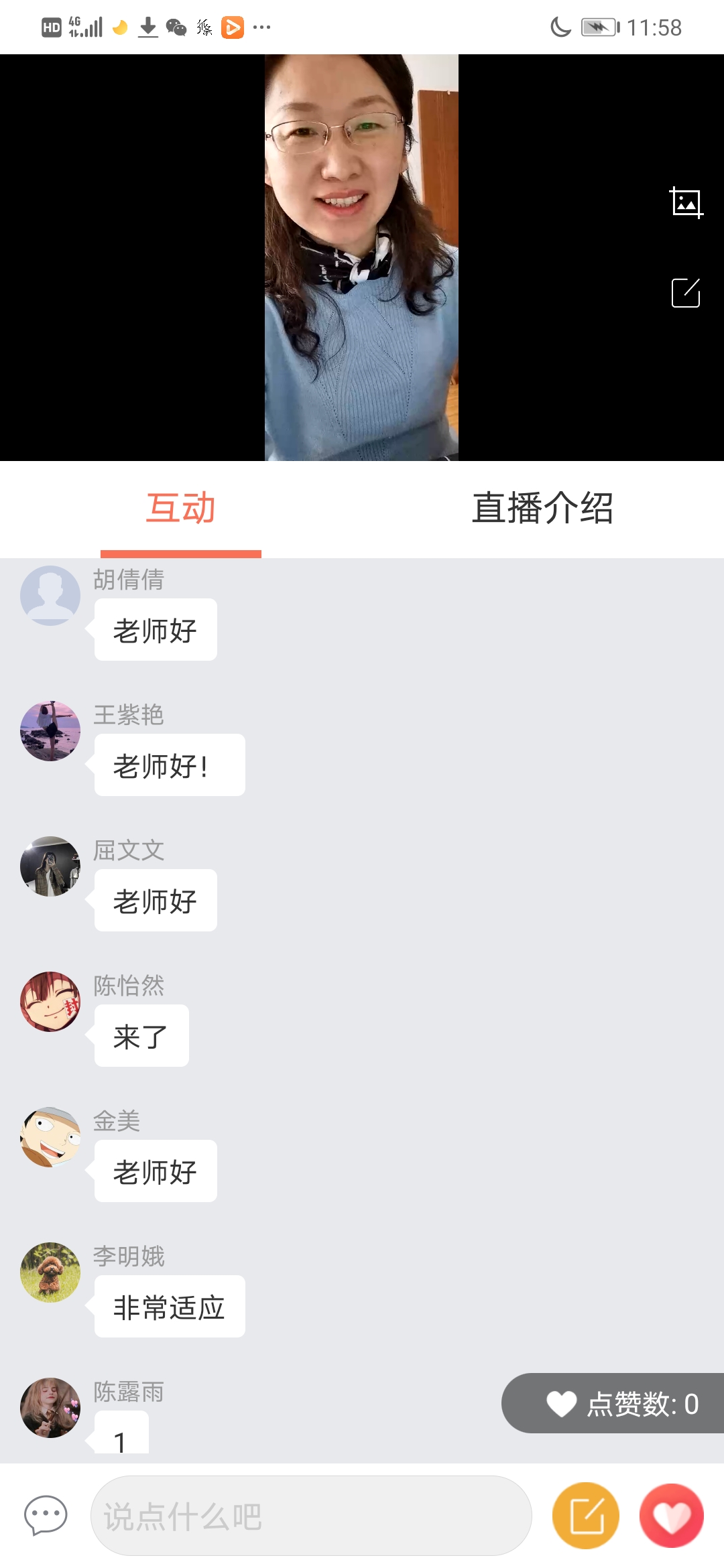The width and height of the screenshot is (724, 1568).
Task: Open 胡倩倩's profile avatar
Action: click(x=50, y=596)
